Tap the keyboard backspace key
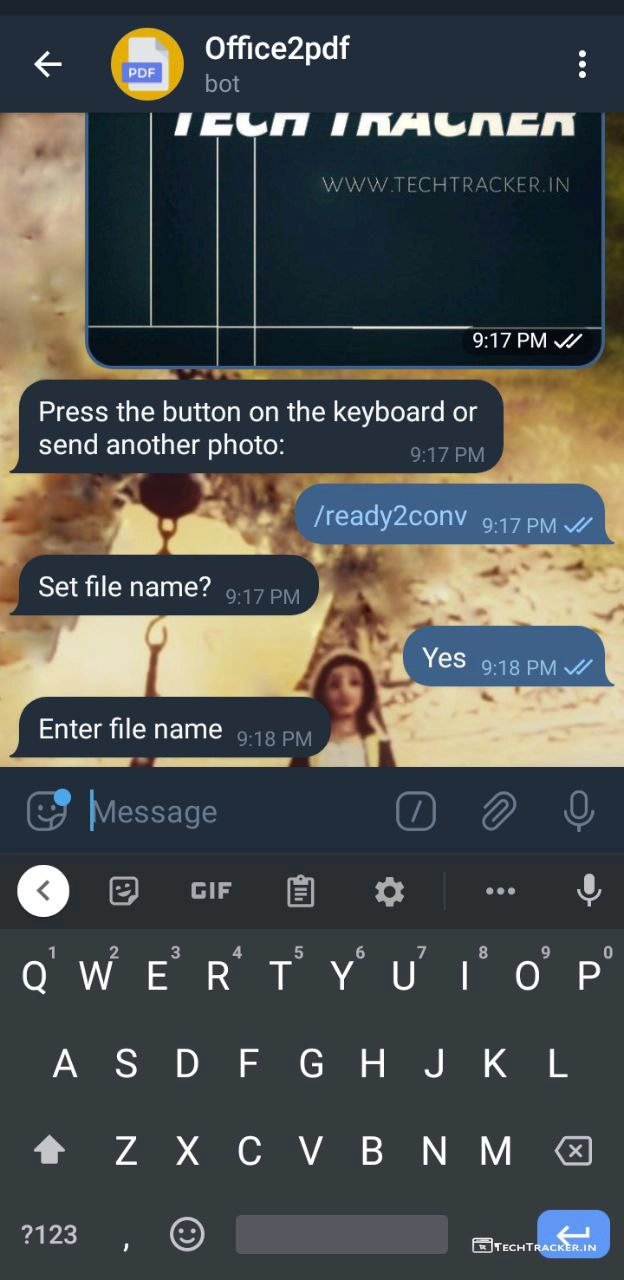Viewport: 624px width, 1280px height. click(x=573, y=1151)
